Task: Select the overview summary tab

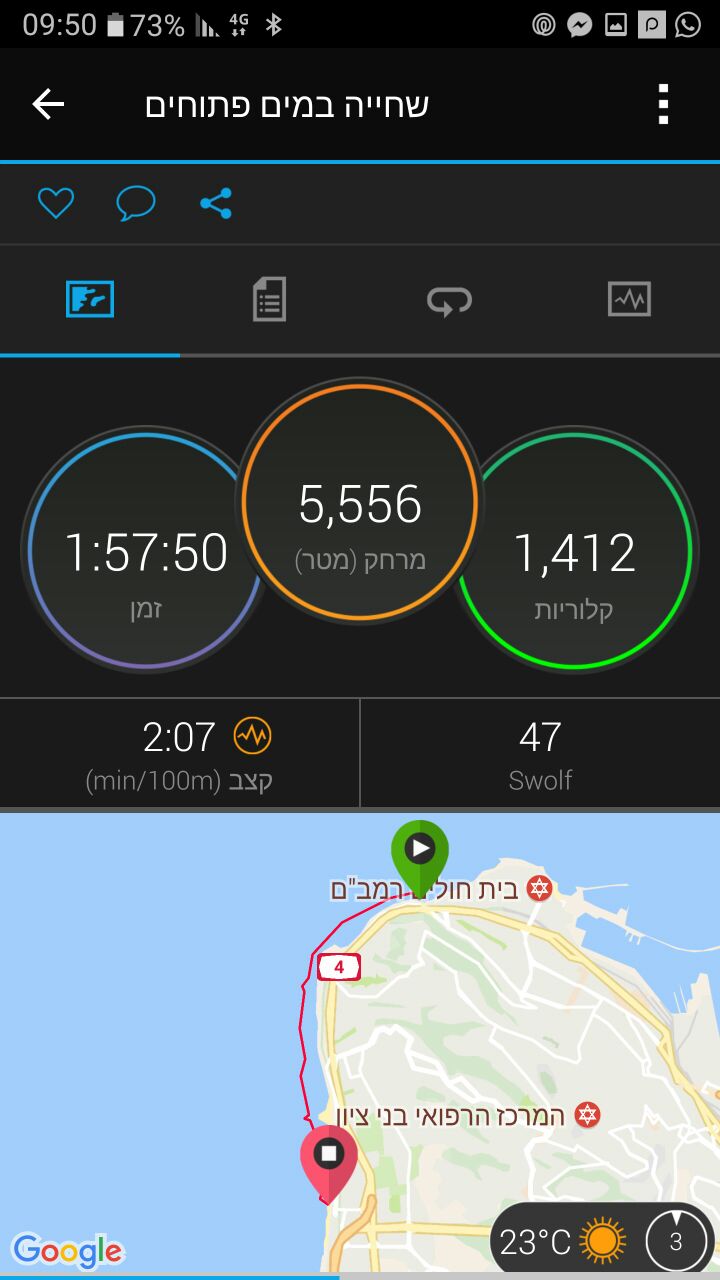Action: (90, 299)
